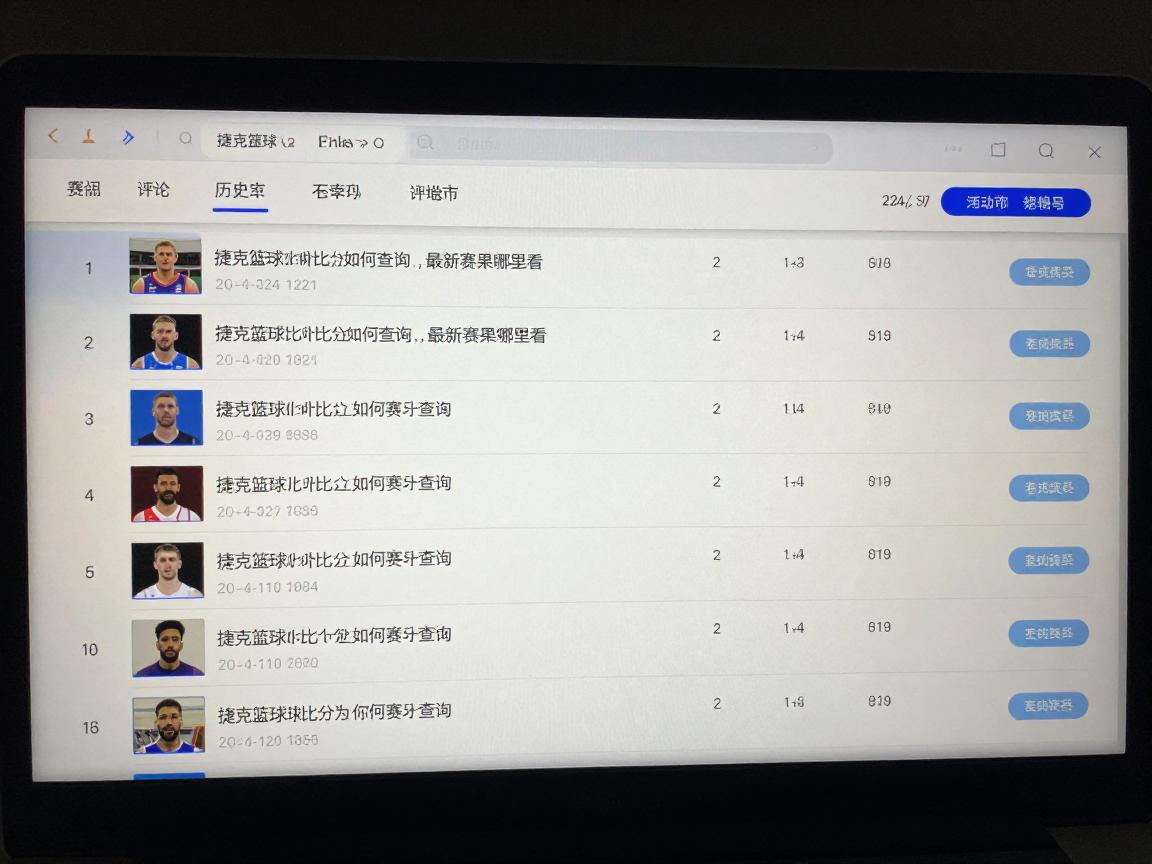Tap the light blue button in row 3
The width and height of the screenshot is (1152, 864).
(x=1048, y=415)
